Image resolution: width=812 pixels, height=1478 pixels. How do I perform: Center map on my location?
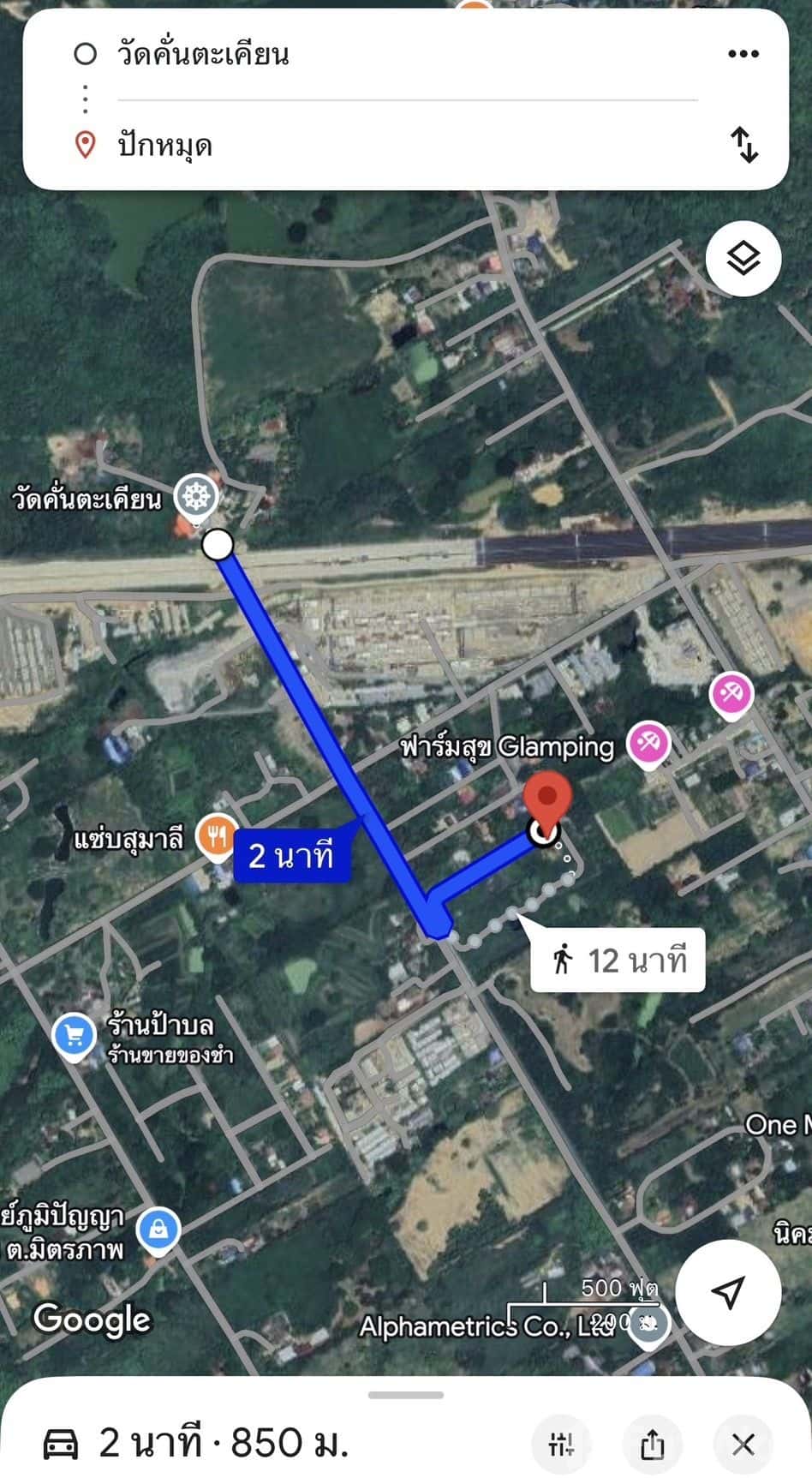point(728,1292)
